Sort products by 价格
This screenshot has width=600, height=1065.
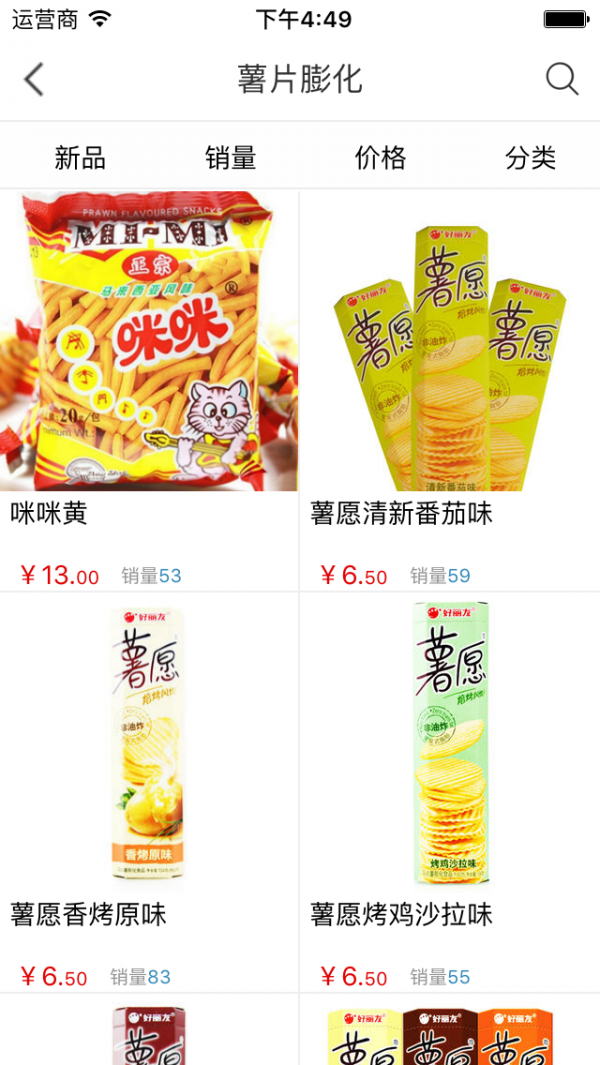[x=381, y=157]
